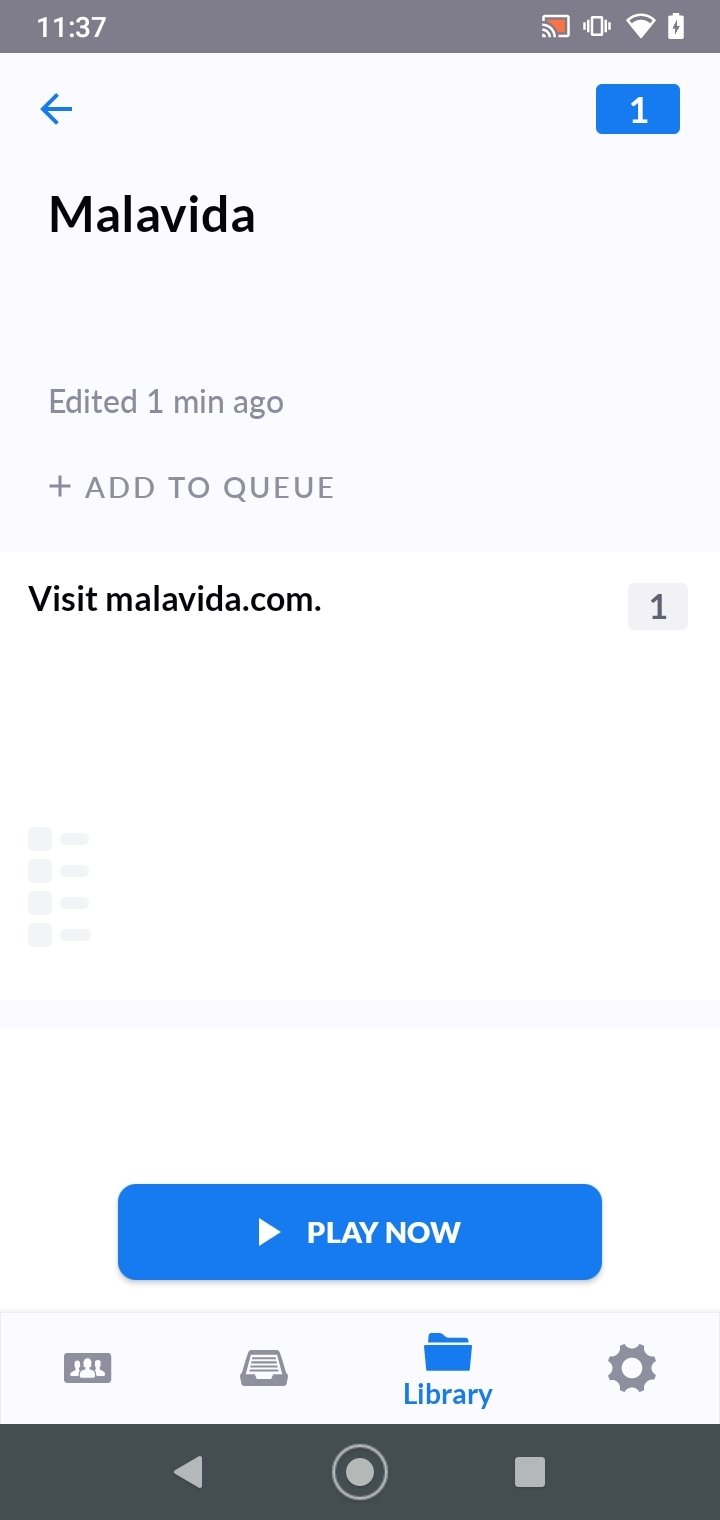Tap the system home button
Image resolution: width=720 pixels, height=1520 pixels.
[360, 1472]
